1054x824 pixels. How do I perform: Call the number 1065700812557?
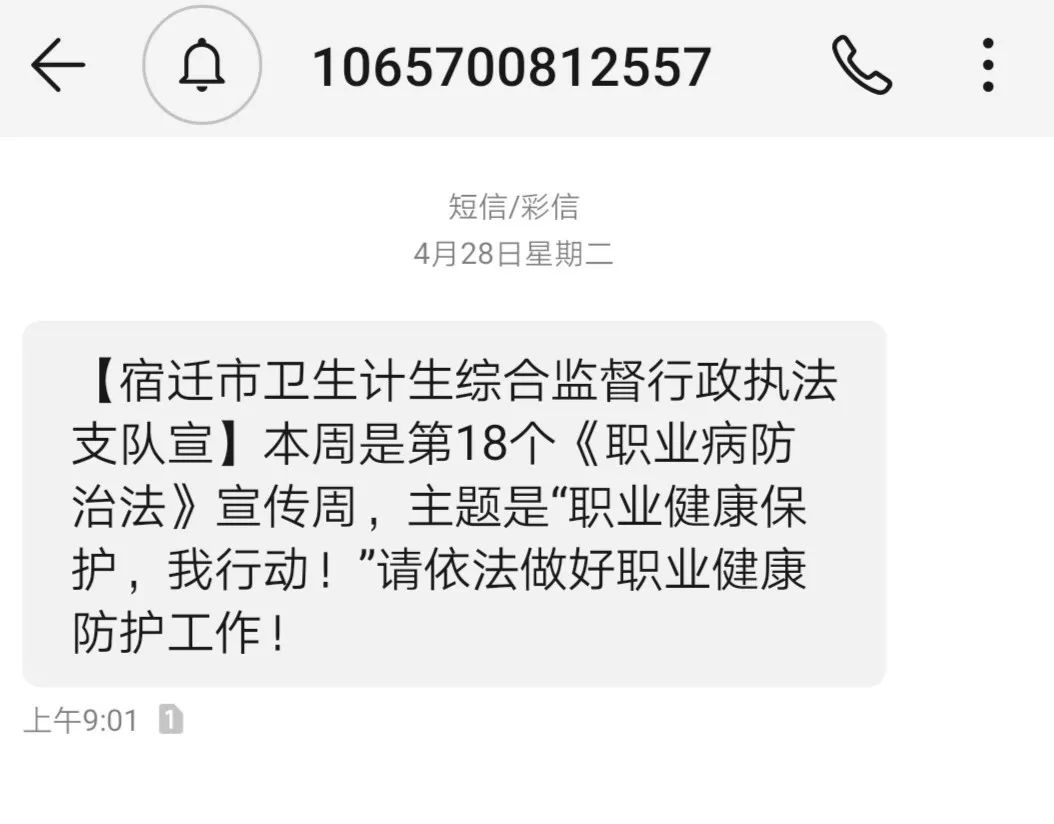click(x=861, y=66)
